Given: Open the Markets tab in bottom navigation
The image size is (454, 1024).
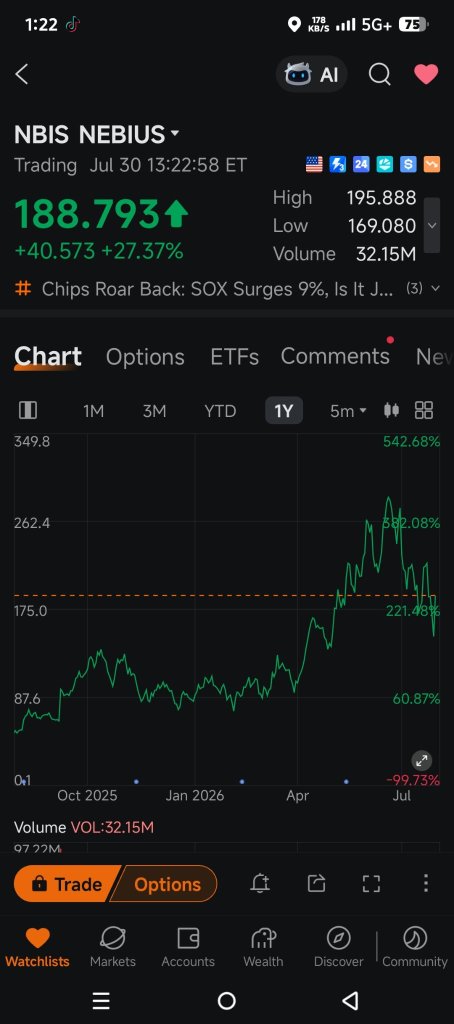Looking at the screenshot, I should (113, 947).
